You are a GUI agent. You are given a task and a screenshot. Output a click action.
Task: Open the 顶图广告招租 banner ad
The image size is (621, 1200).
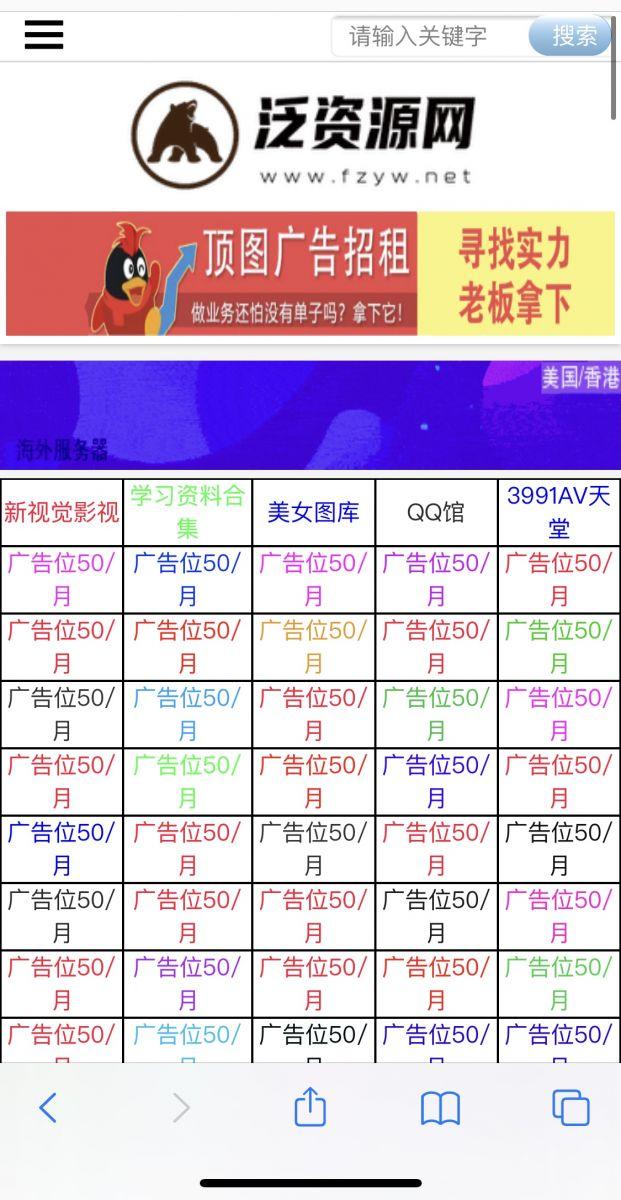310,273
